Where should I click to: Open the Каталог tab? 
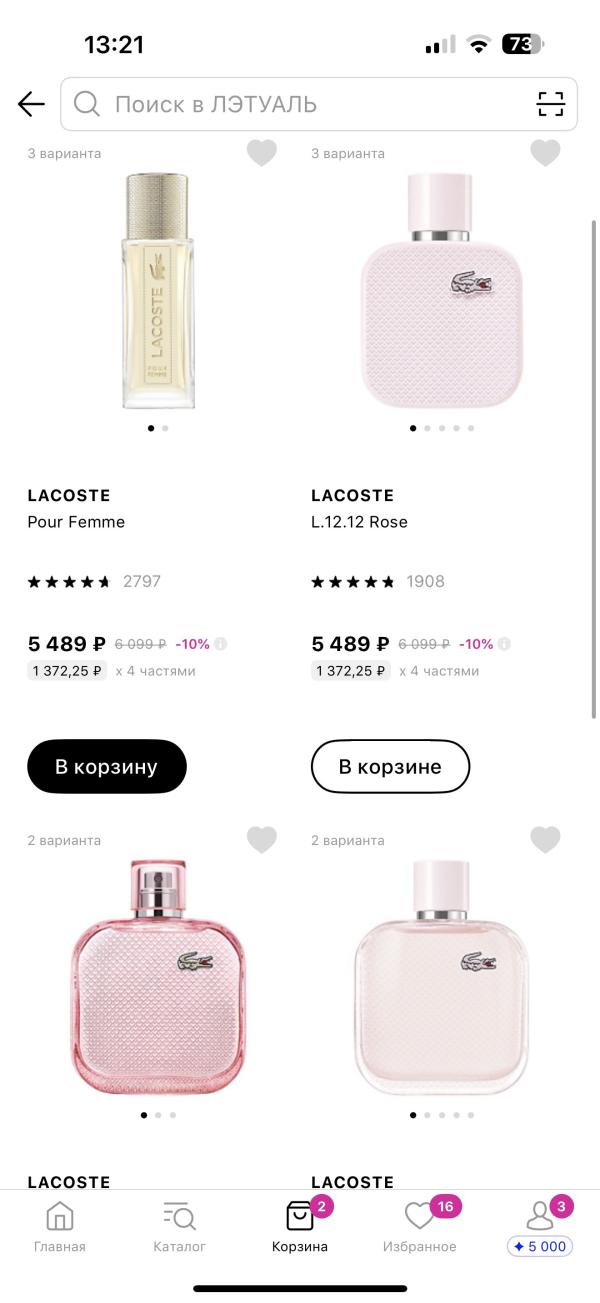(x=180, y=1227)
